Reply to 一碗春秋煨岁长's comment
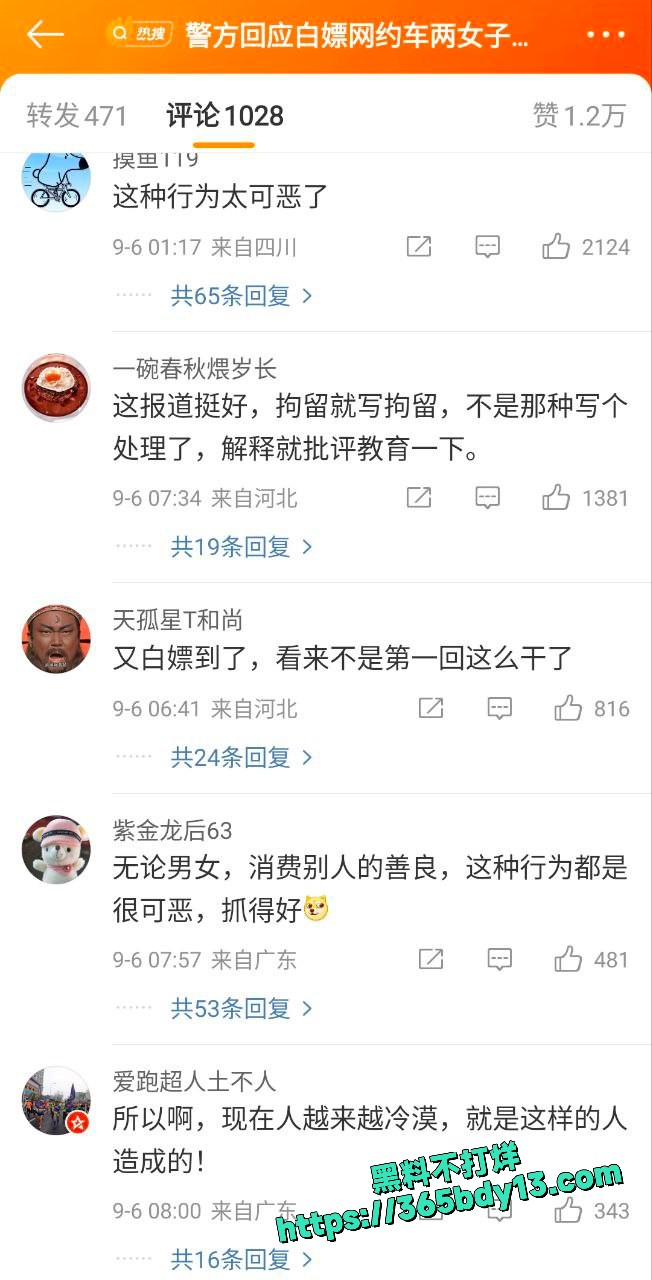The image size is (652, 1280). [x=487, y=498]
